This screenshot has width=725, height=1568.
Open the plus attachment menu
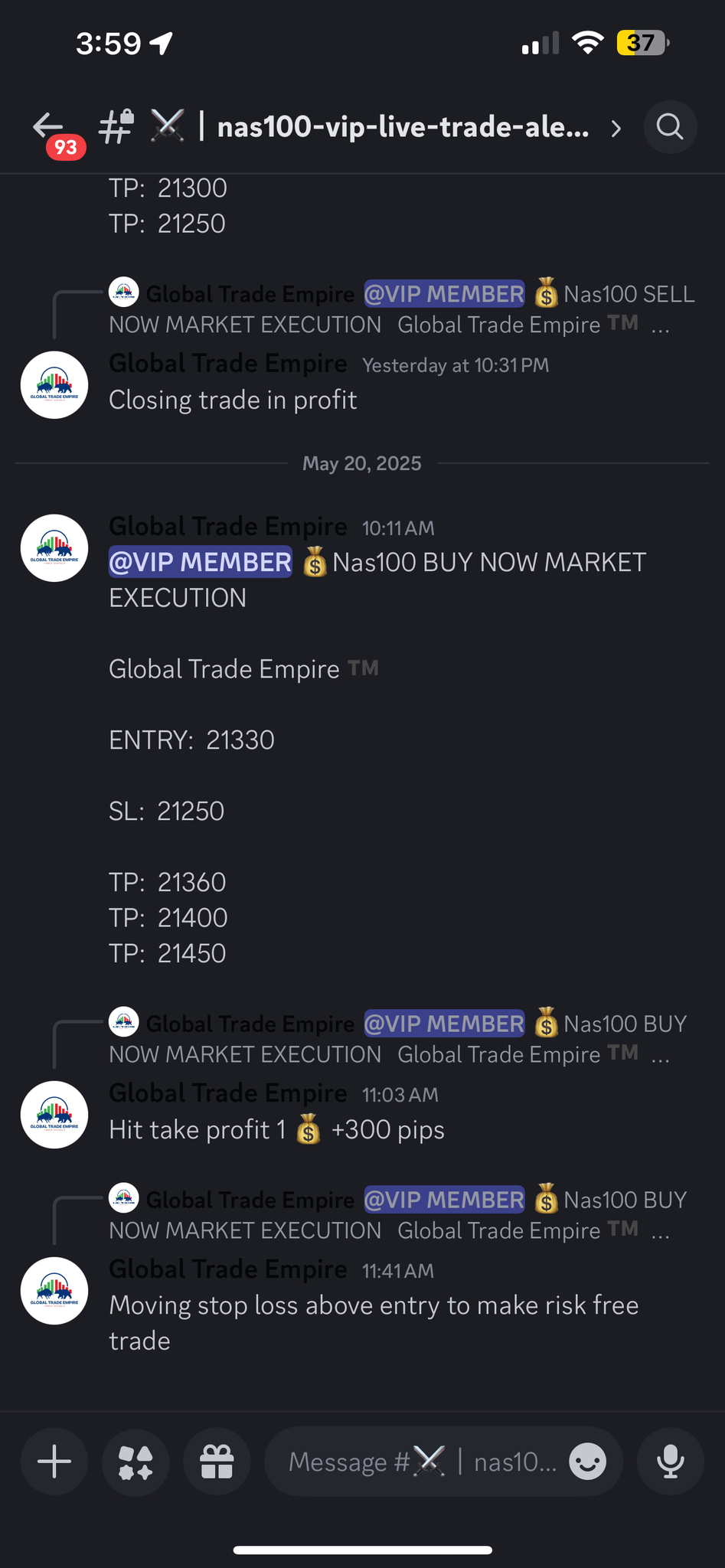point(54,1462)
